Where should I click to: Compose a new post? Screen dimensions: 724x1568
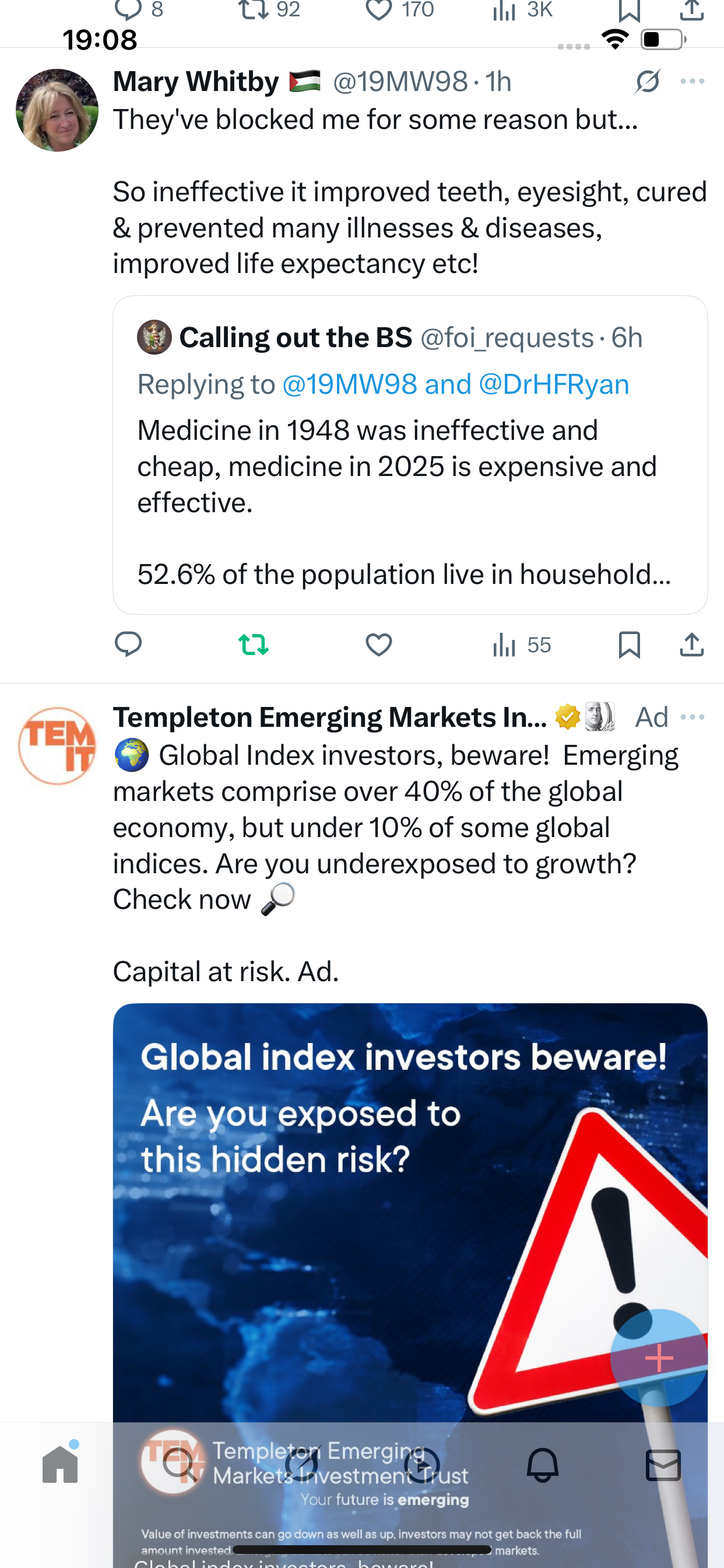pyautogui.click(x=659, y=1357)
